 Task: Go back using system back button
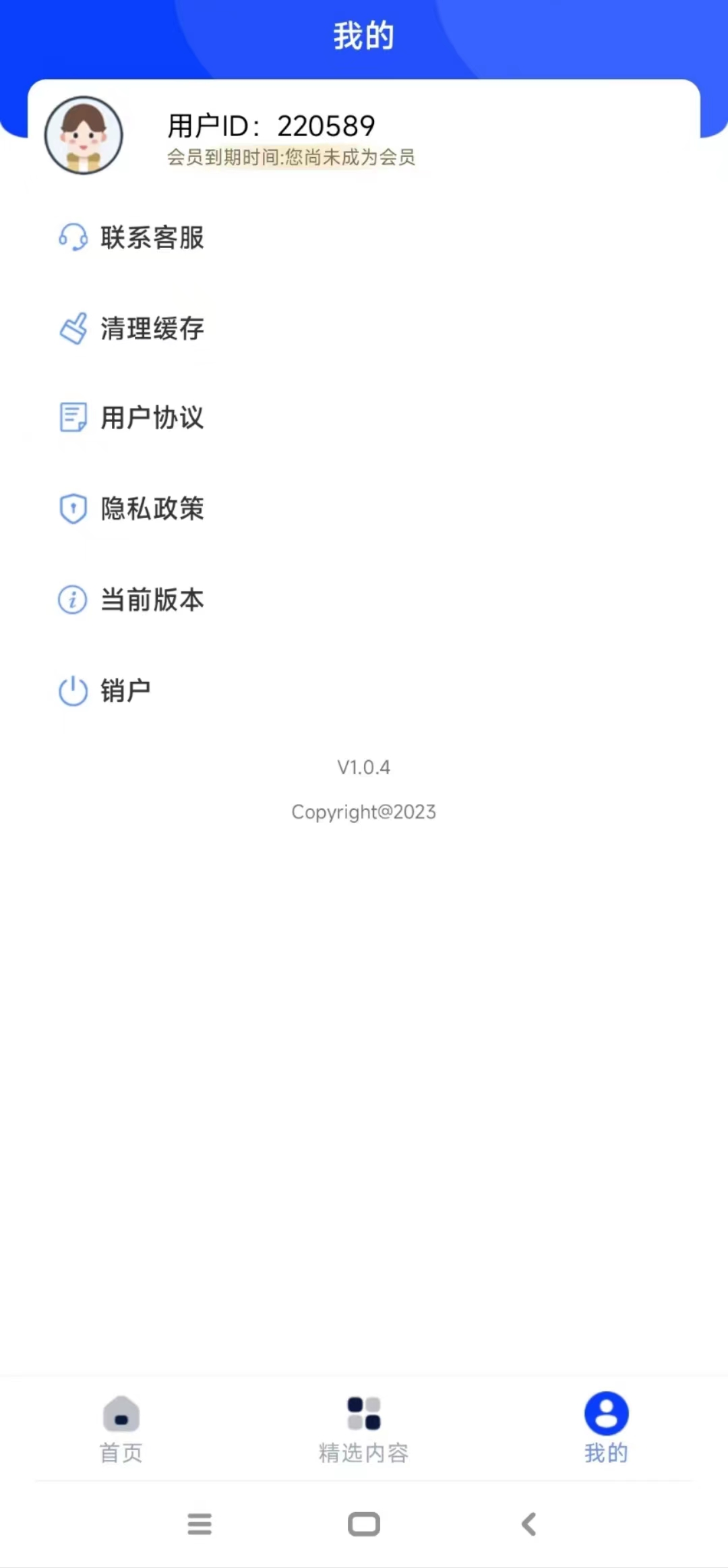pyautogui.click(x=529, y=1524)
